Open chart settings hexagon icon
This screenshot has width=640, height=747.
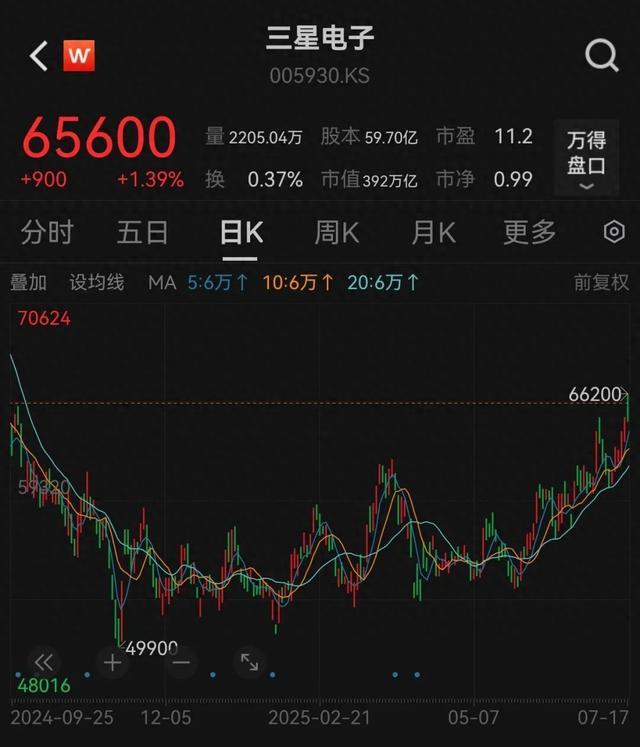[x=614, y=233]
